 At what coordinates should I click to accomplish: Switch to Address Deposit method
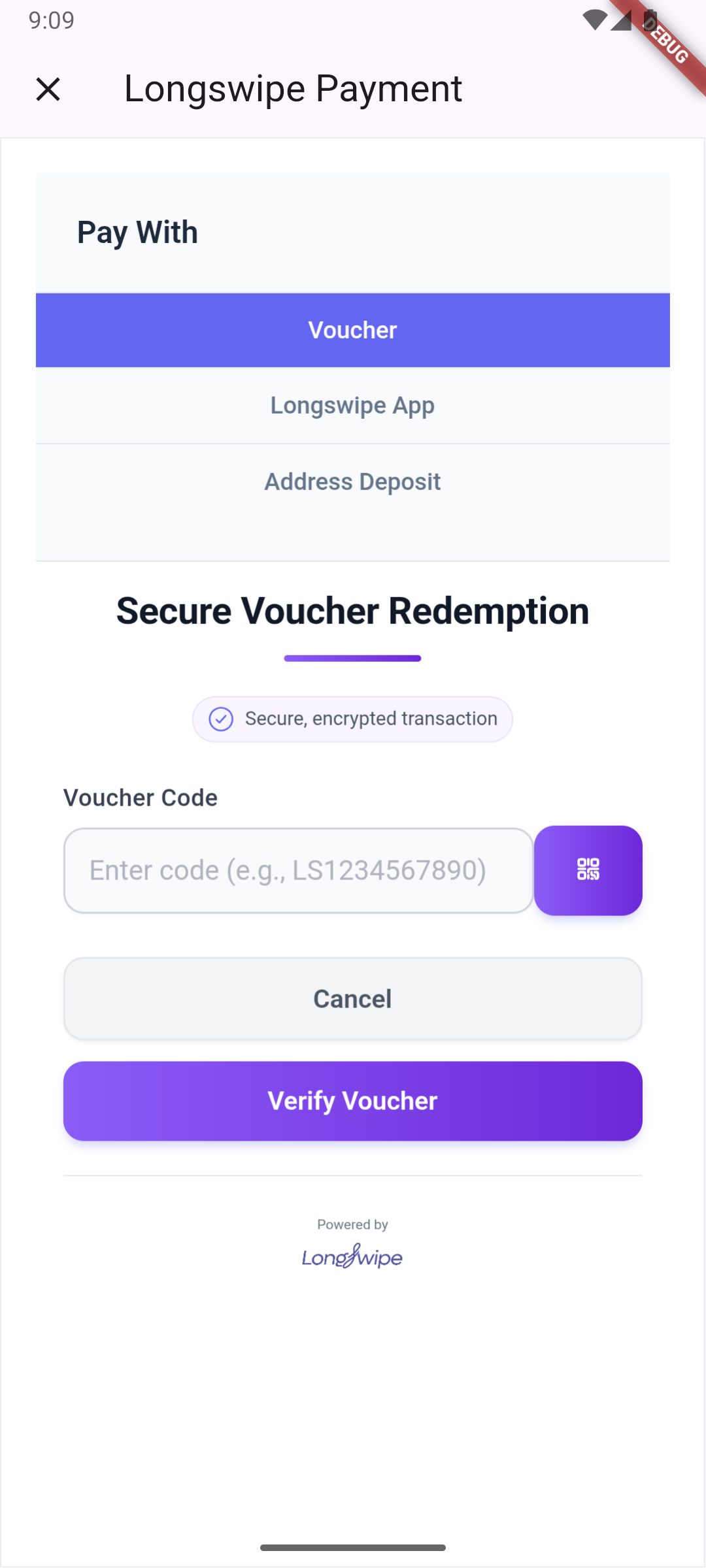[x=352, y=482]
